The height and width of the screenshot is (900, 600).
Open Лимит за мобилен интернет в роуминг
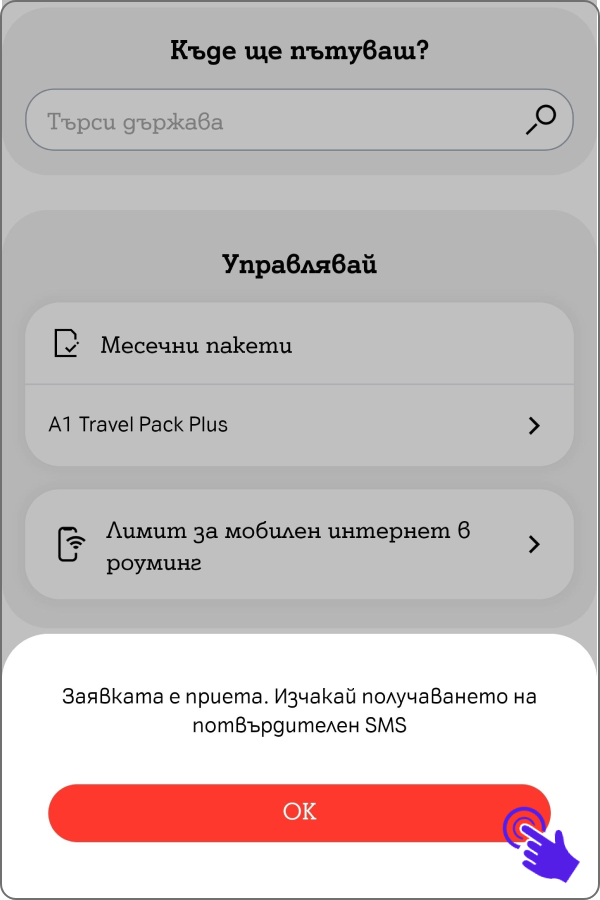299,545
